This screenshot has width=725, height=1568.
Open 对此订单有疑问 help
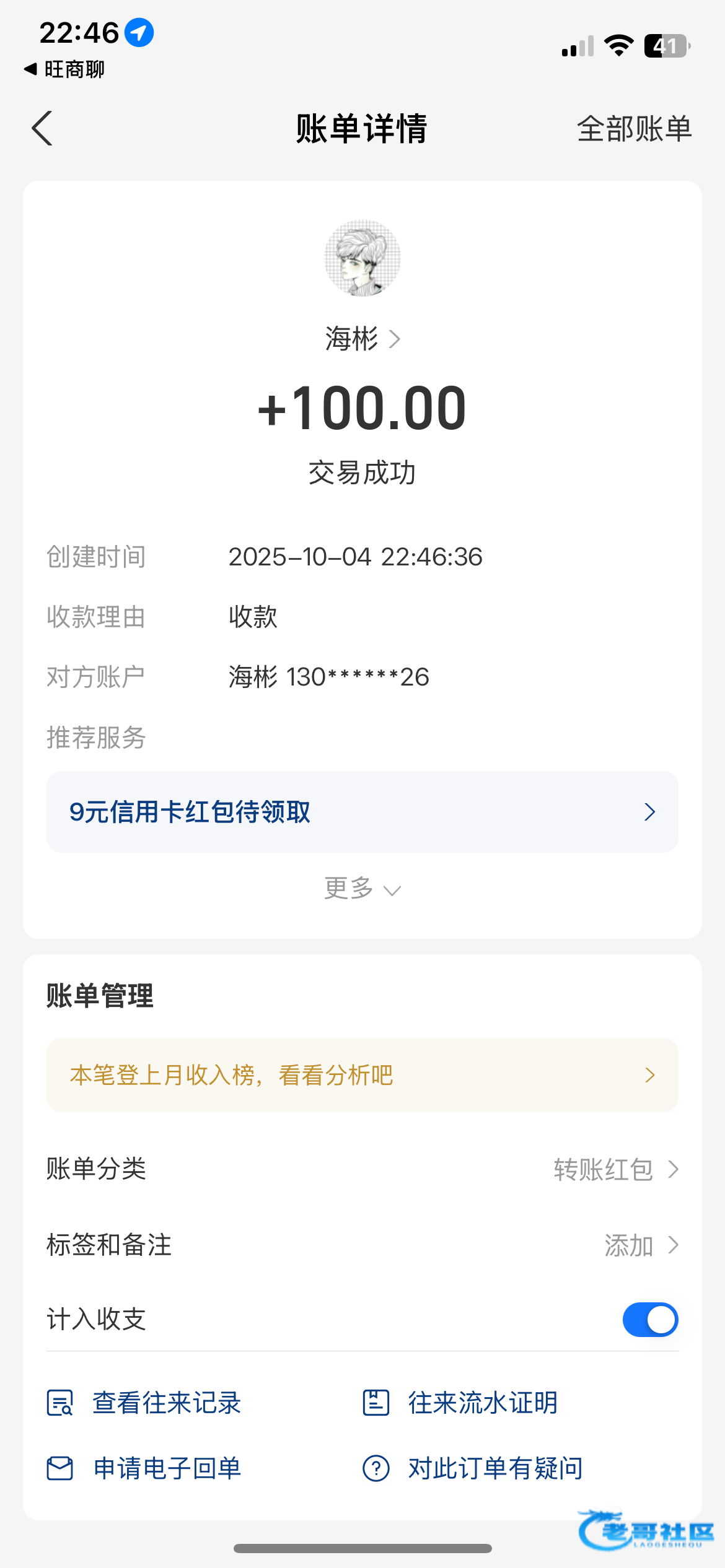pos(473,1468)
